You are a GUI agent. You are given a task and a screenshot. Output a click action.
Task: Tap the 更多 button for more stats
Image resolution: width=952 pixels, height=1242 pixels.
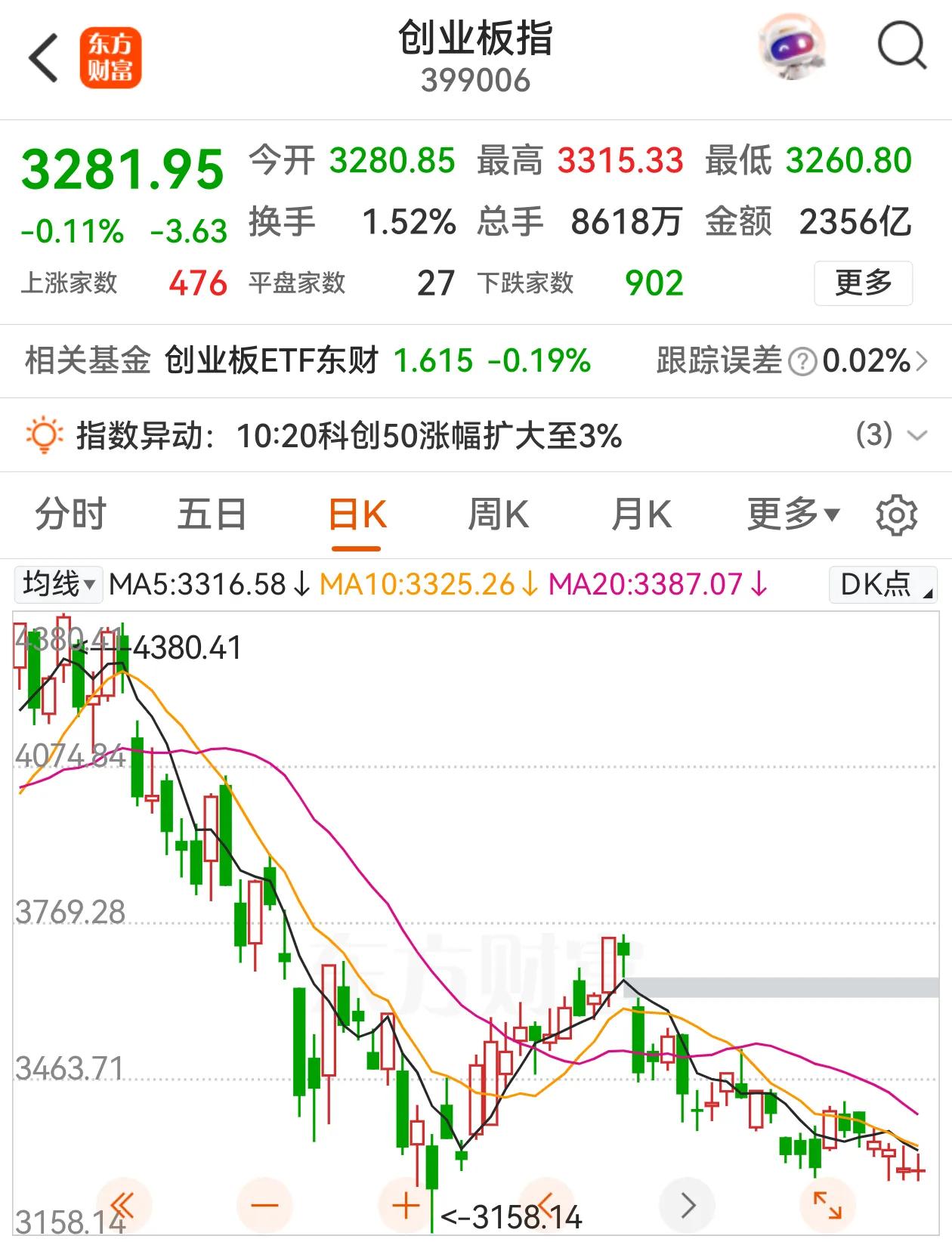pyautogui.click(x=863, y=283)
